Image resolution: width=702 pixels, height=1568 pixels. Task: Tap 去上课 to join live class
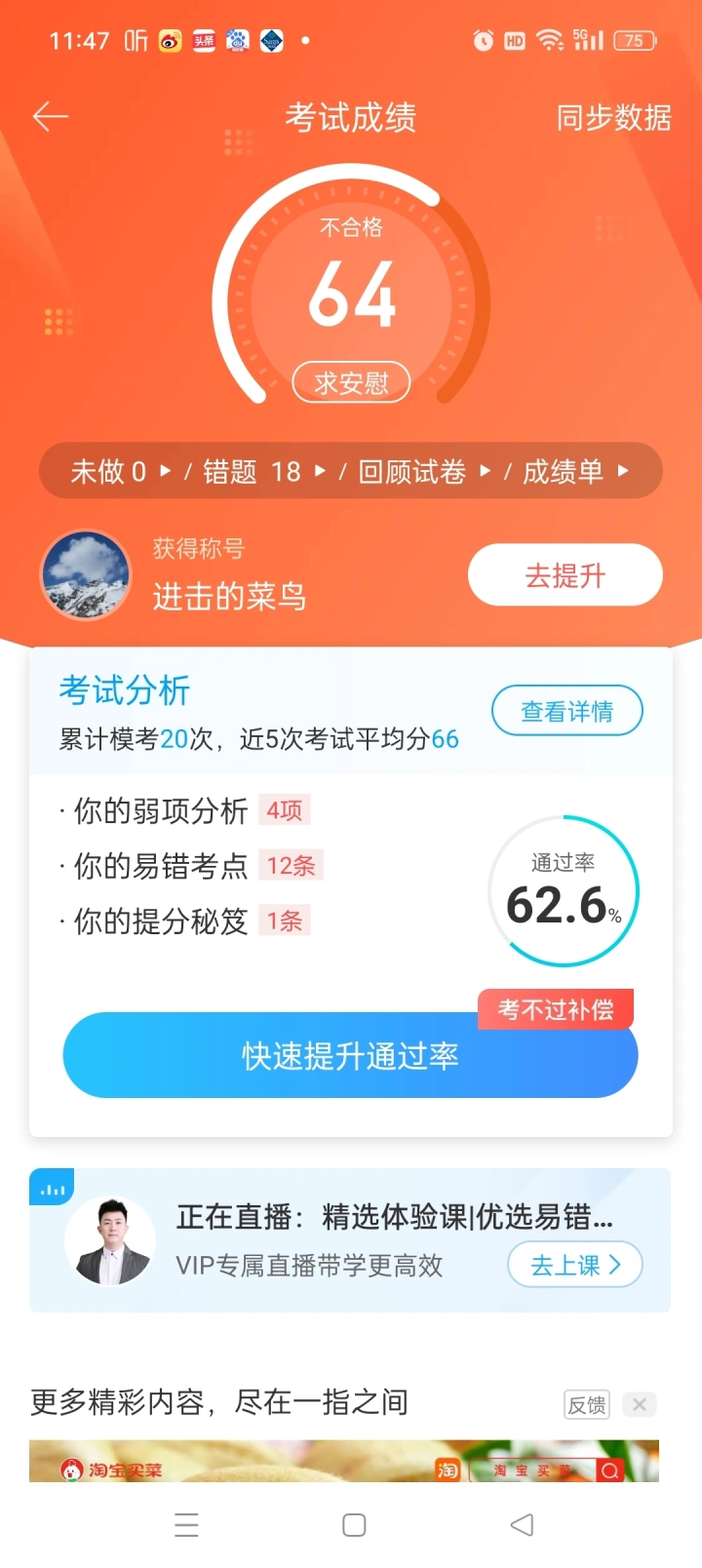click(574, 1265)
